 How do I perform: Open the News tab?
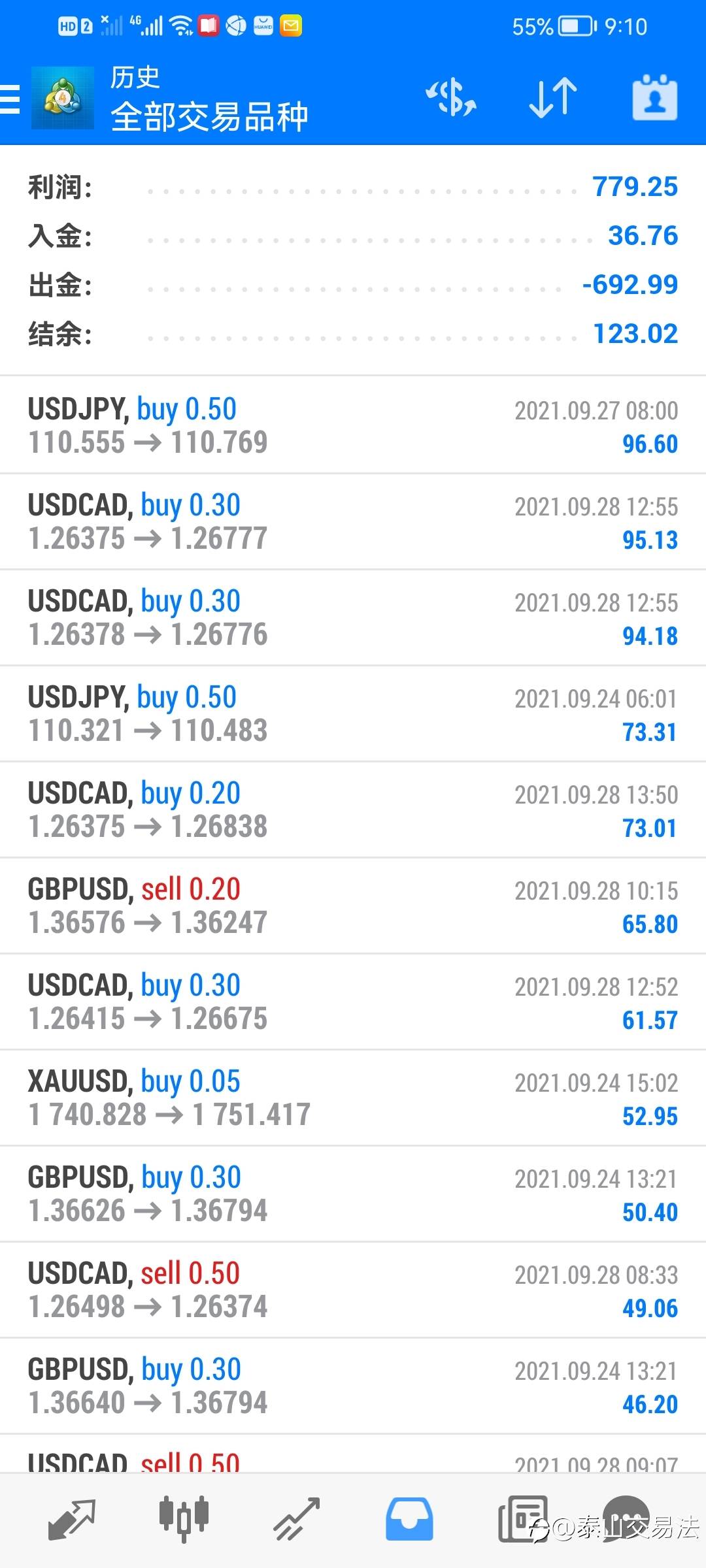click(522, 1518)
